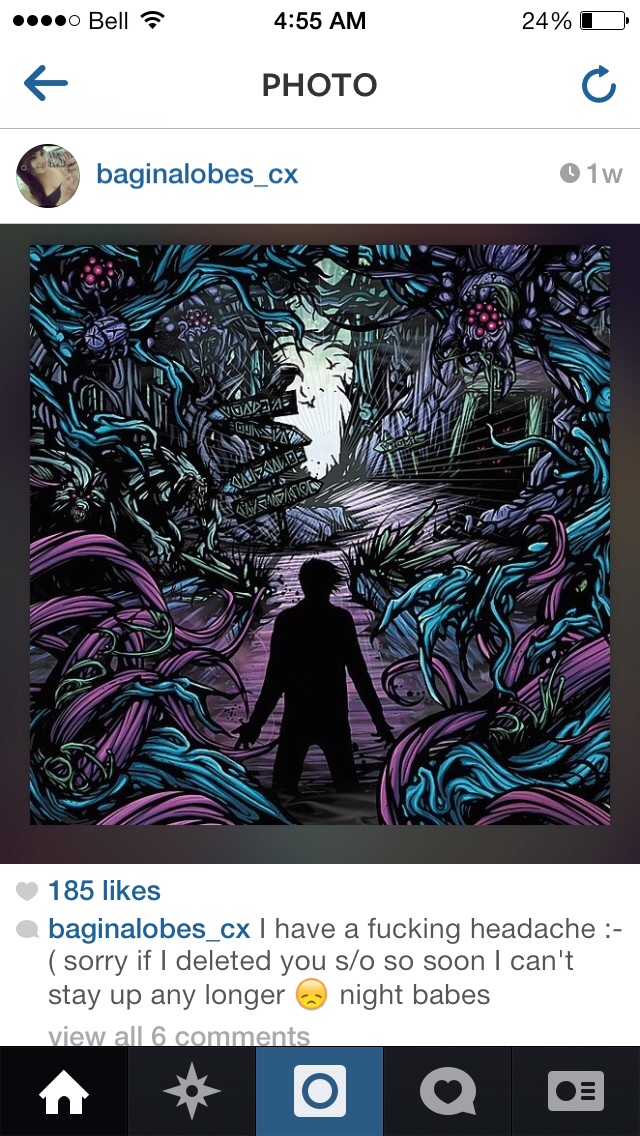Open baginalobes_cx profile picture
Image resolution: width=640 pixels, height=1136 pixels.
48,175
